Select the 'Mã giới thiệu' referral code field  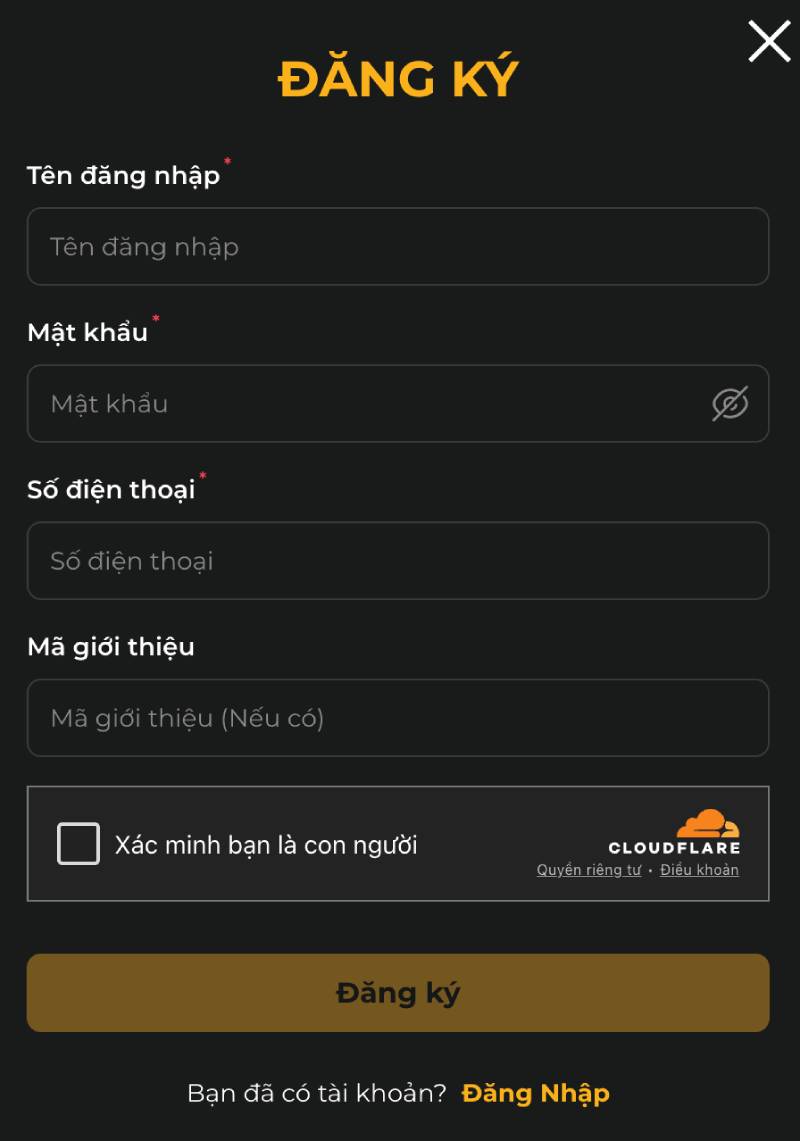click(398, 718)
